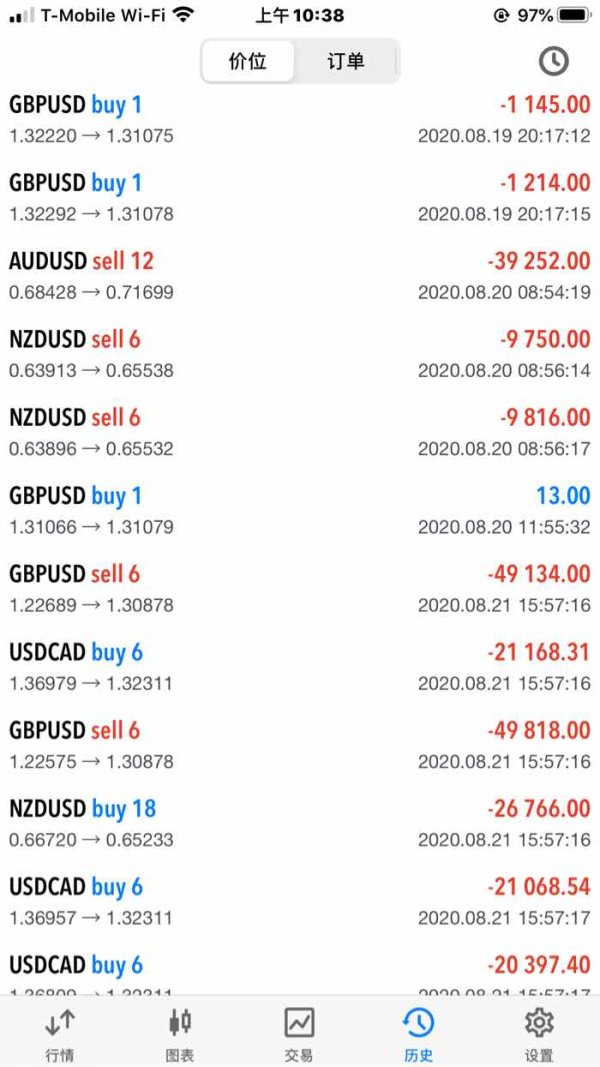This screenshot has height=1067, width=600.
Task: Open the 设置 tab
Action: [539, 1033]
